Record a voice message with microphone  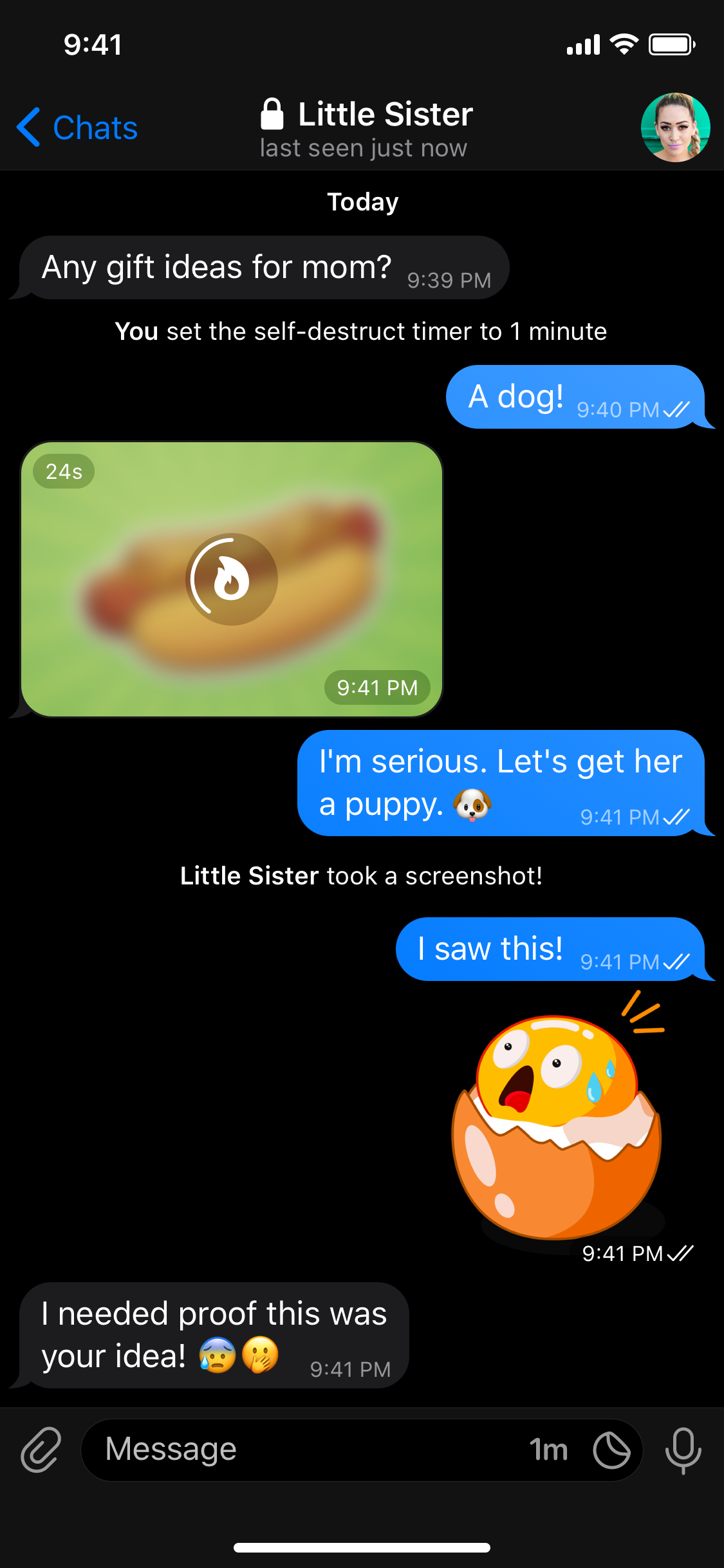(683, 1450)
